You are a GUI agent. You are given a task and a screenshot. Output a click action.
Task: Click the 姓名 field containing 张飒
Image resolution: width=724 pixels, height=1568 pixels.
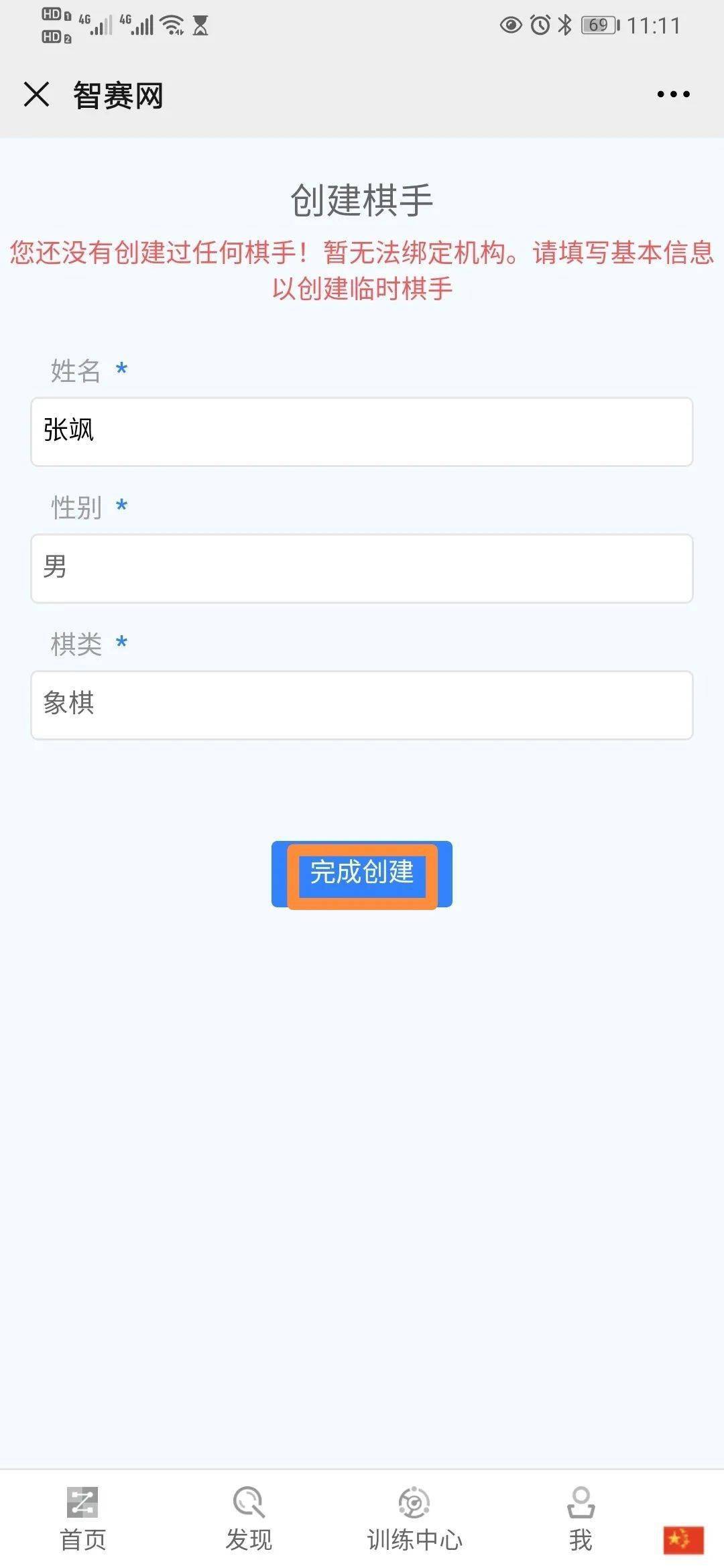[361, 432]
